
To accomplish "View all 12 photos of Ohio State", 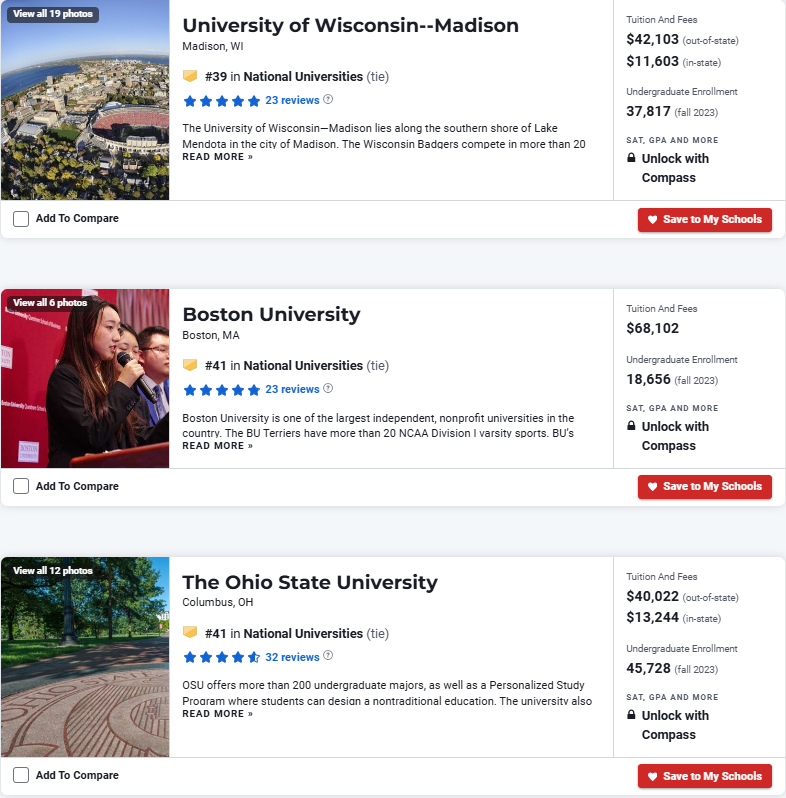I will click(53, 570).
